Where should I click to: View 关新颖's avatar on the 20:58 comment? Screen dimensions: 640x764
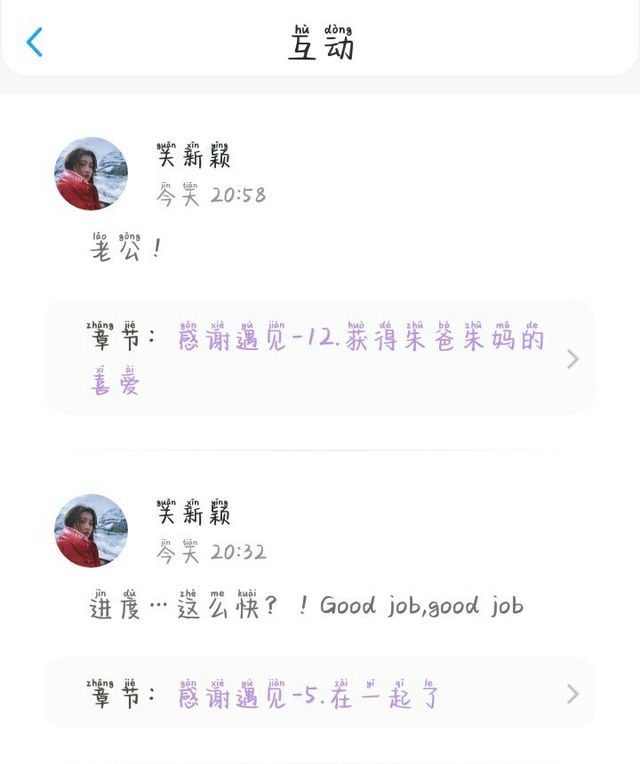(x=91, y=173)
